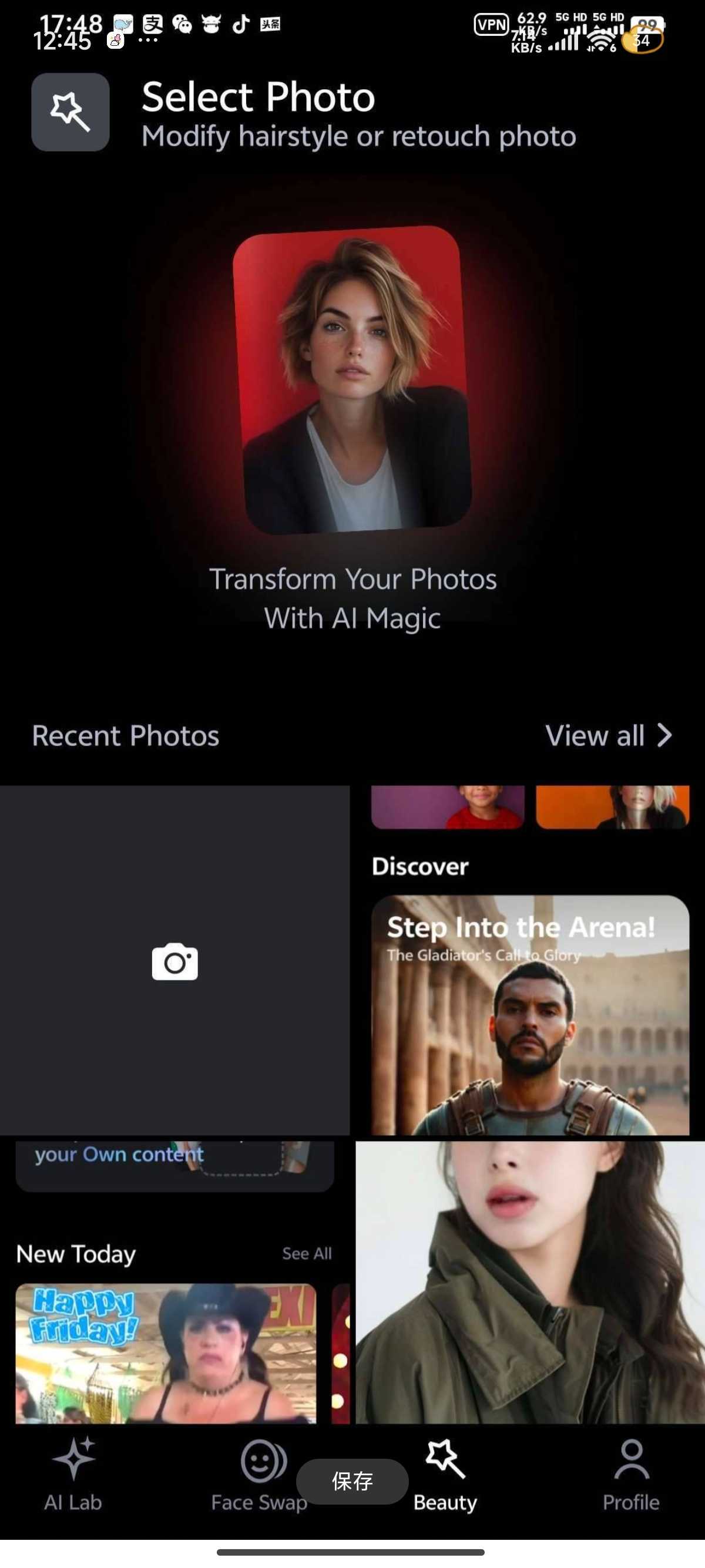Tap the camera tile to take a photo
Image resolution: width=705 pixels, height=1568 pixels.
174,961
